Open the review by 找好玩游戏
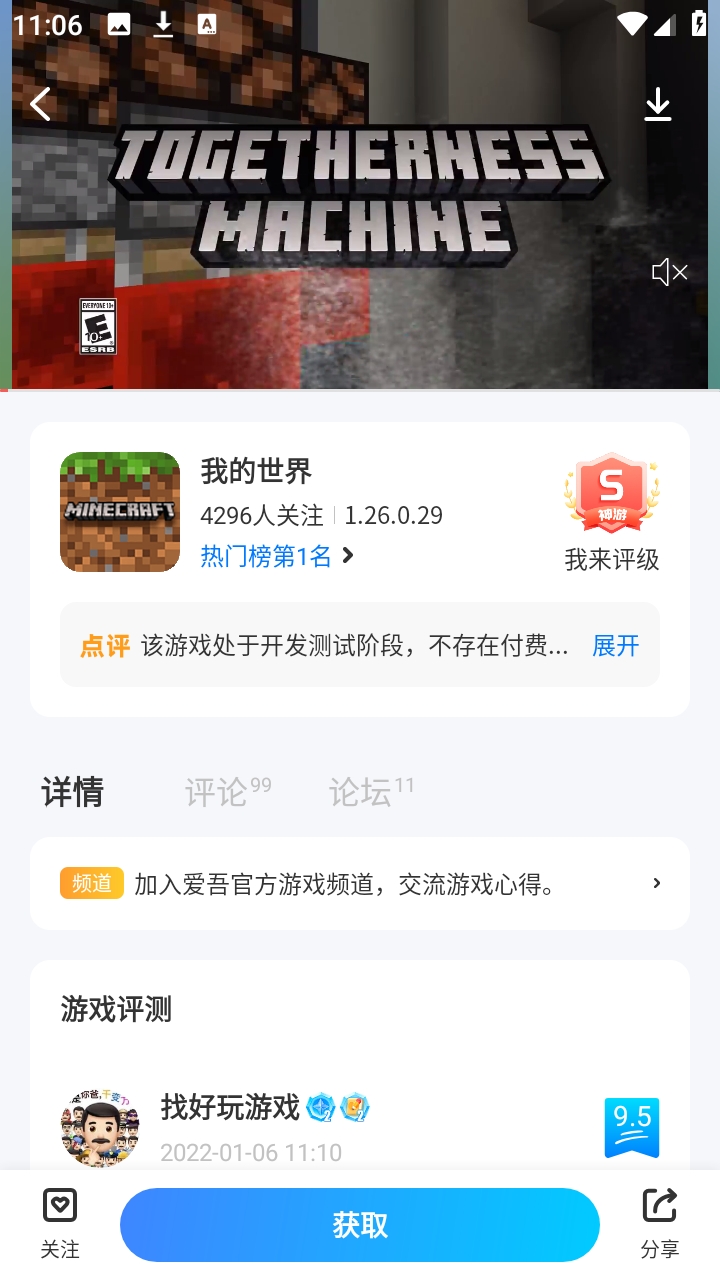 coord(360,1126)
